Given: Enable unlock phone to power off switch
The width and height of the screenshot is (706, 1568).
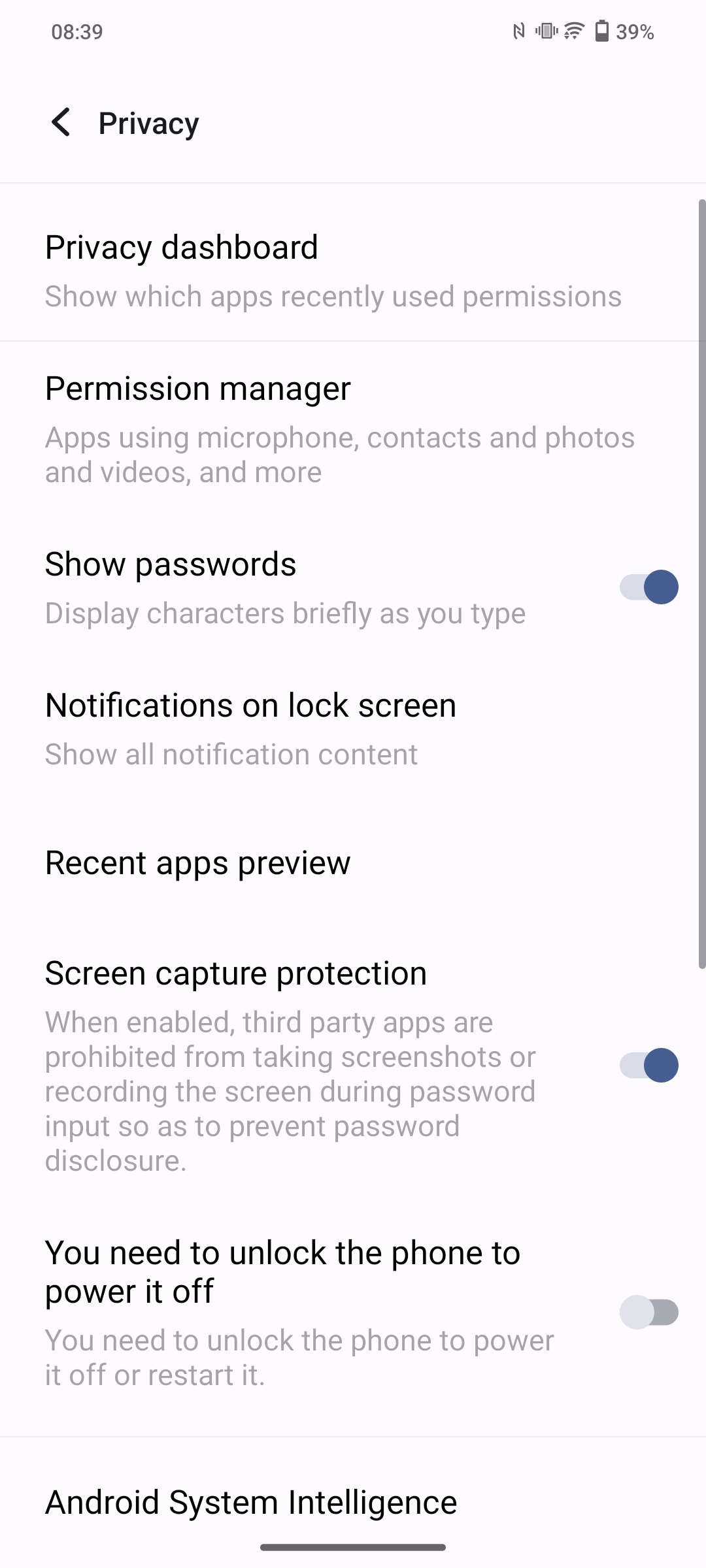Looking at the screenshot, I should 648,1312.
